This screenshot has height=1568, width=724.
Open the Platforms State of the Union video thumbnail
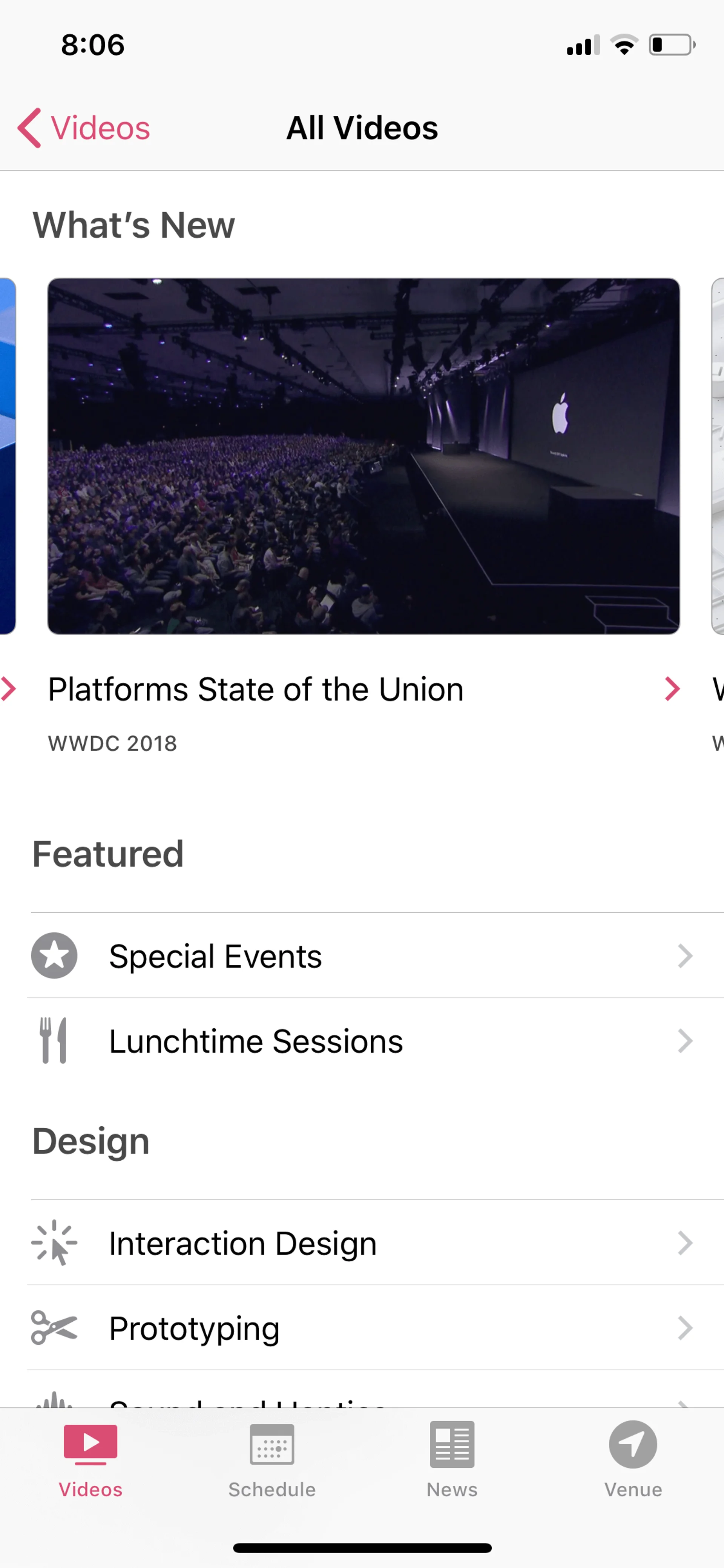coord(363,456)
